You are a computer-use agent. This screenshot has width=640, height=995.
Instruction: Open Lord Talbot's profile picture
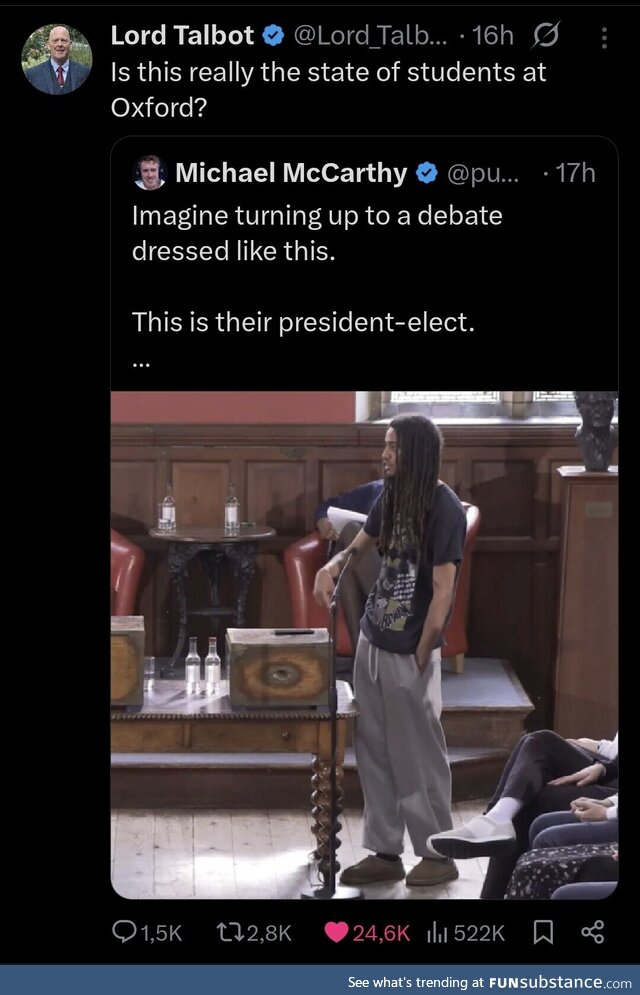56,59
